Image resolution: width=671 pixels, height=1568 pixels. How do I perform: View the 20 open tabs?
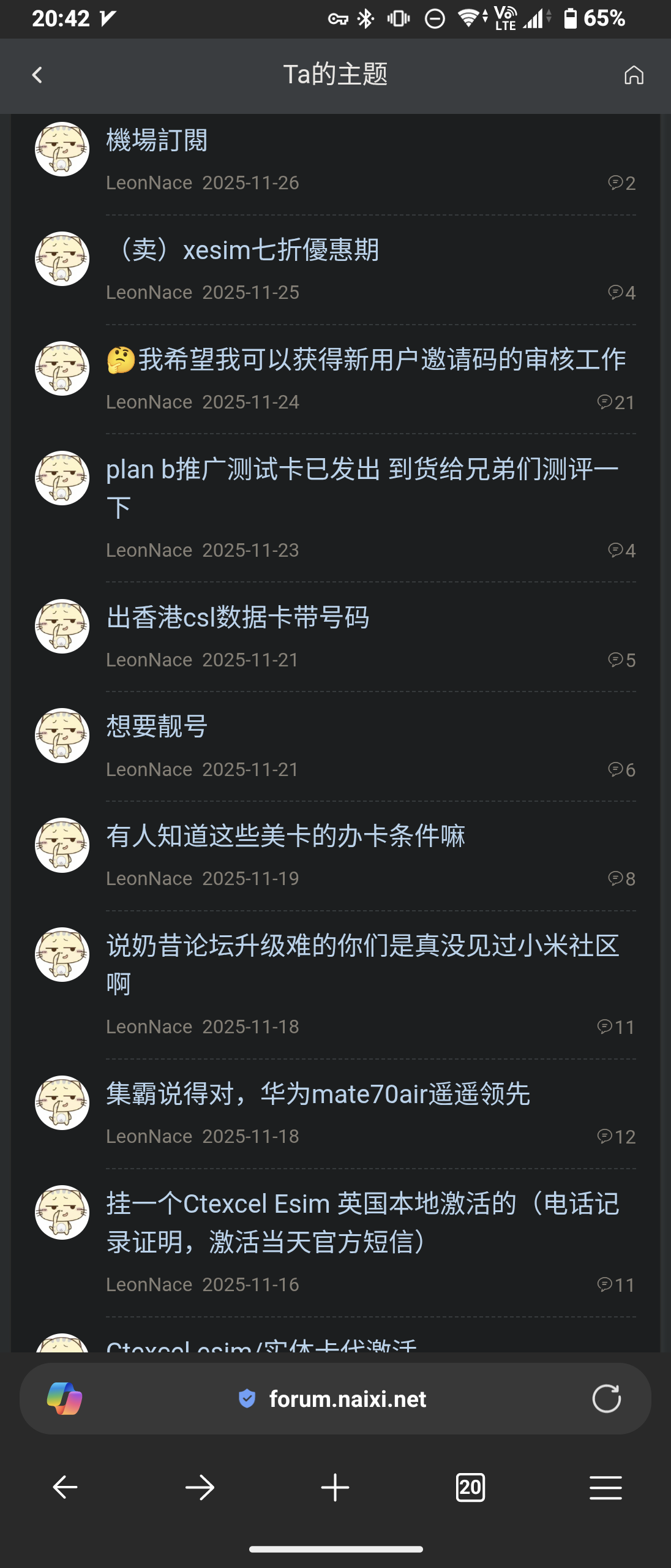pos(470,1487)
